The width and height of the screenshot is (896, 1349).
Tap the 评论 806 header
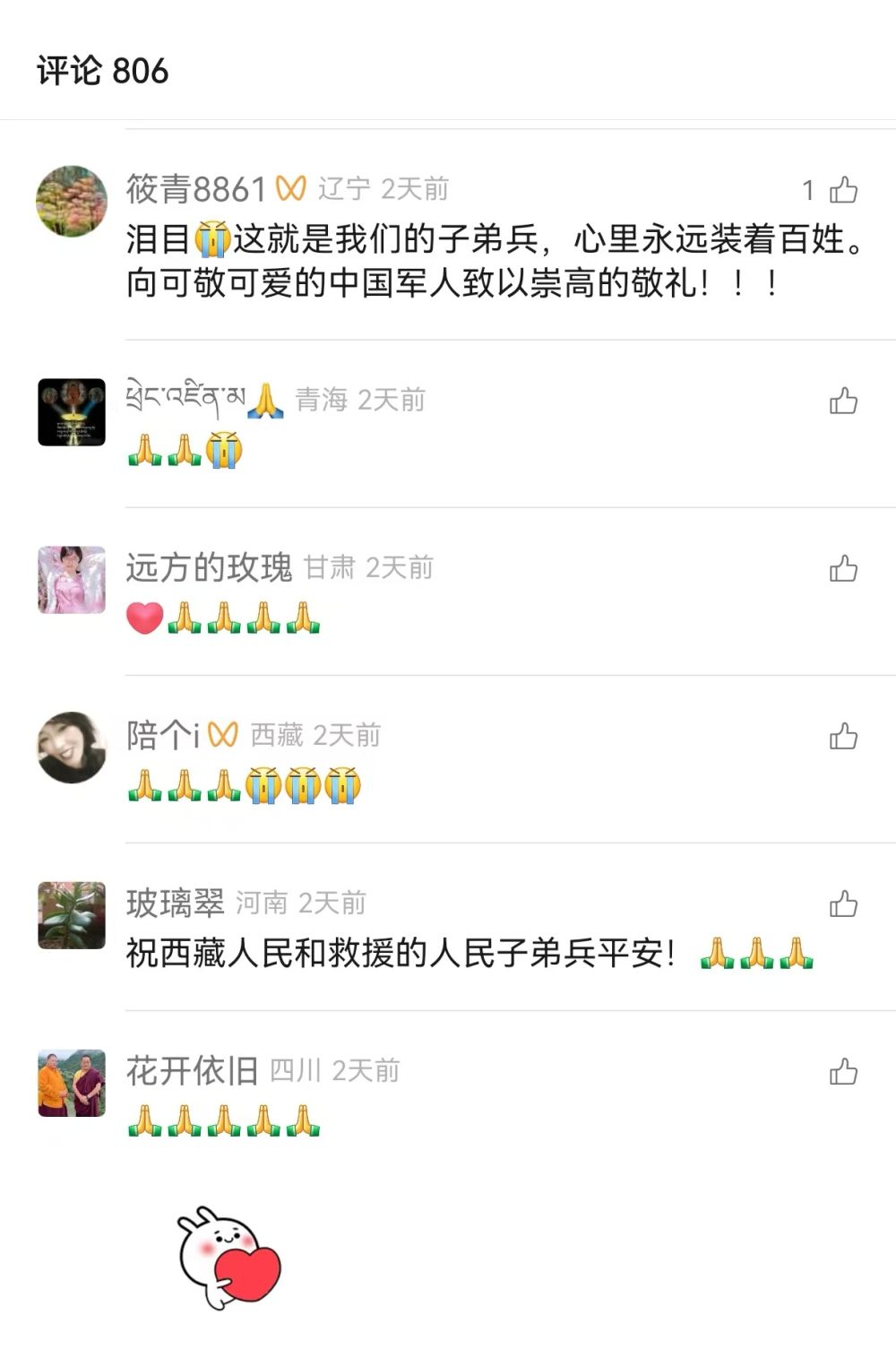point(101,65)
